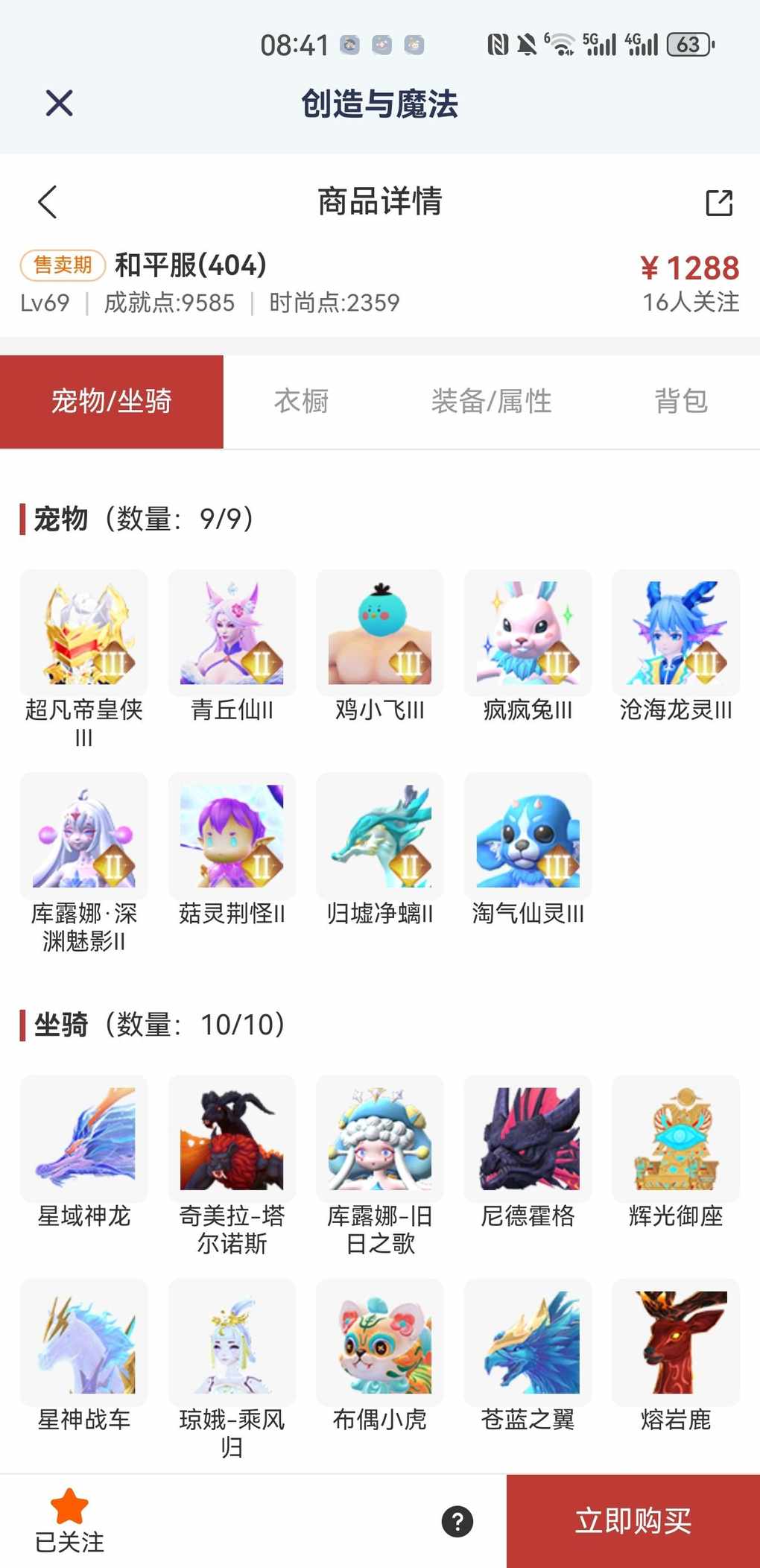Select the 宠物/坐骑 tab
The image size is (760, 1568).
112,401
